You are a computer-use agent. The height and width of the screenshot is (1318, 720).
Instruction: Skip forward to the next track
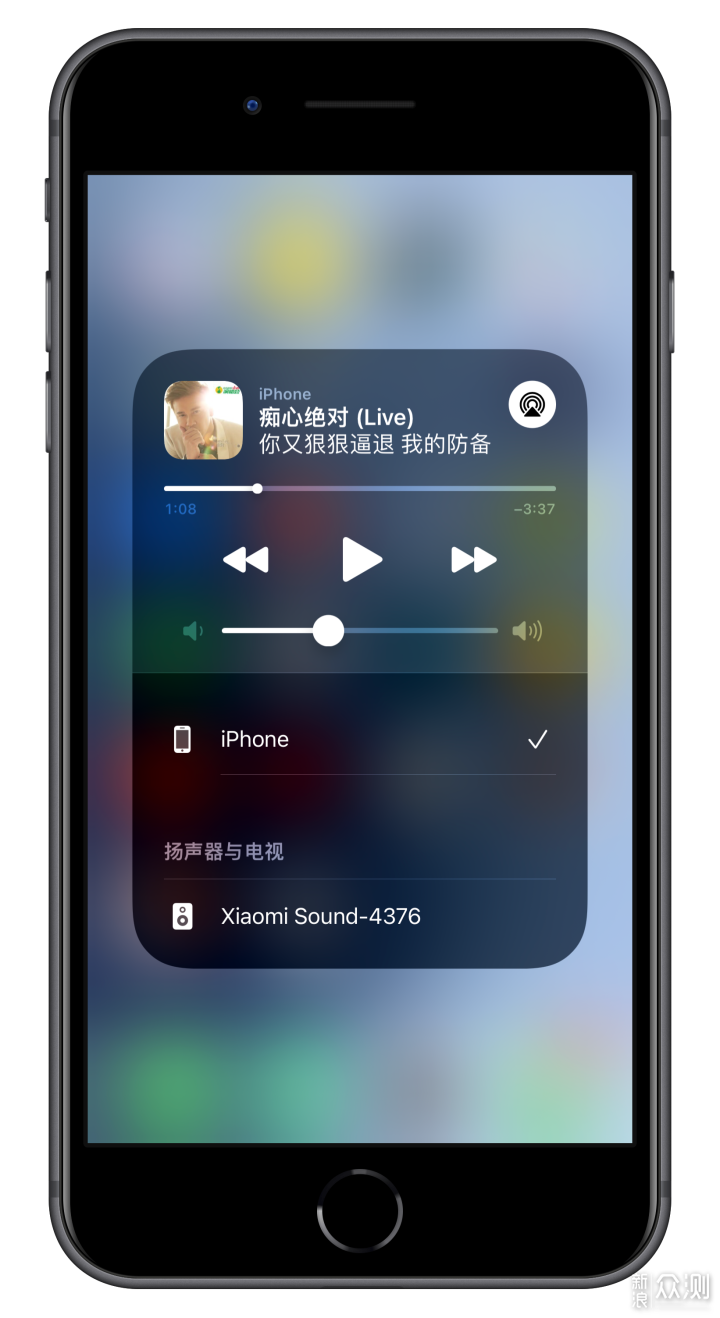coord(474,560)
